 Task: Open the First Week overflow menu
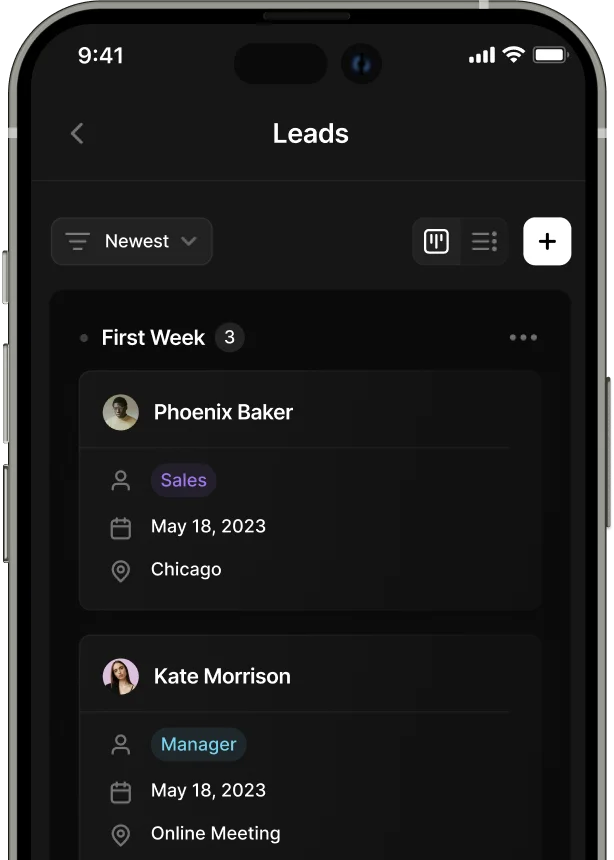(x=523, y=338)
